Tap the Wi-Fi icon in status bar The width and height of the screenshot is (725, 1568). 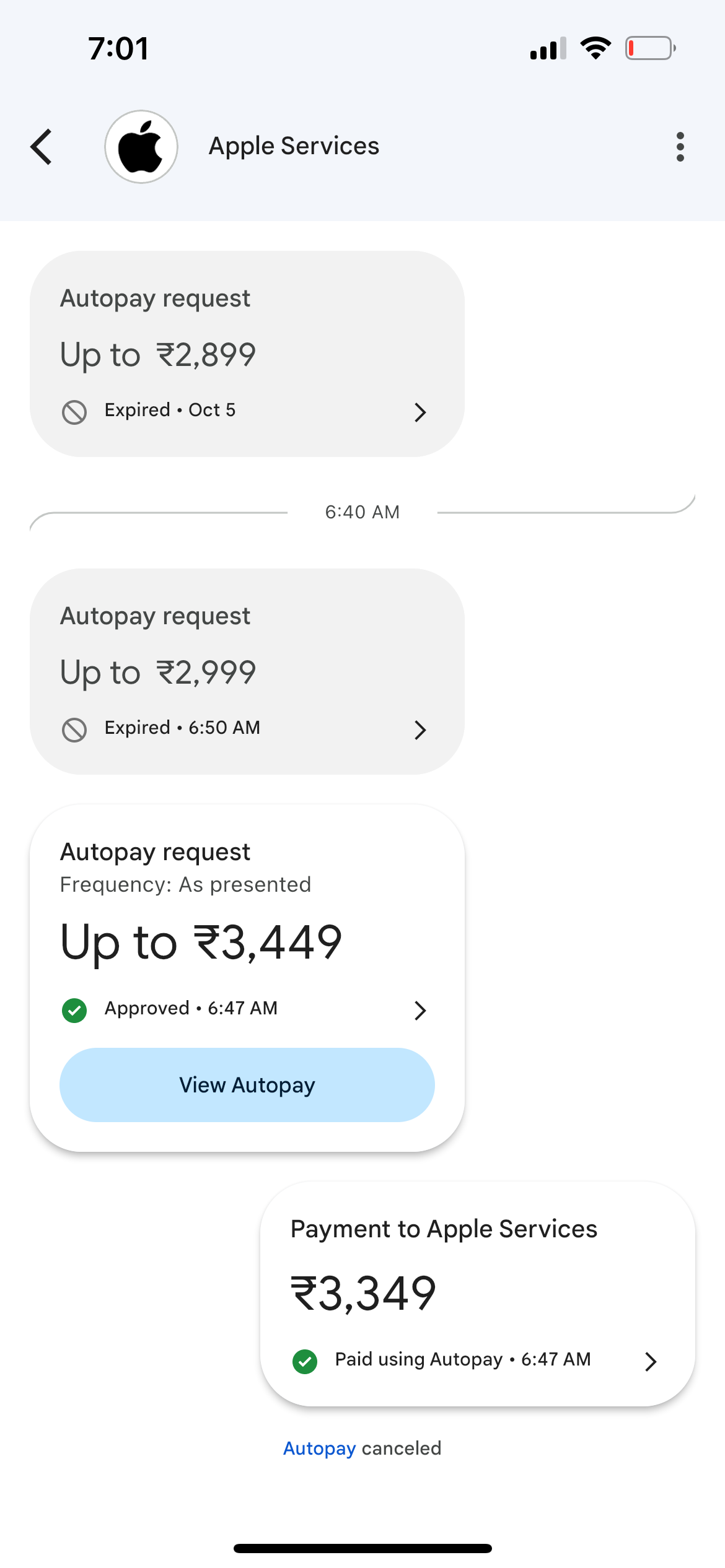click(x=596, y=48)
